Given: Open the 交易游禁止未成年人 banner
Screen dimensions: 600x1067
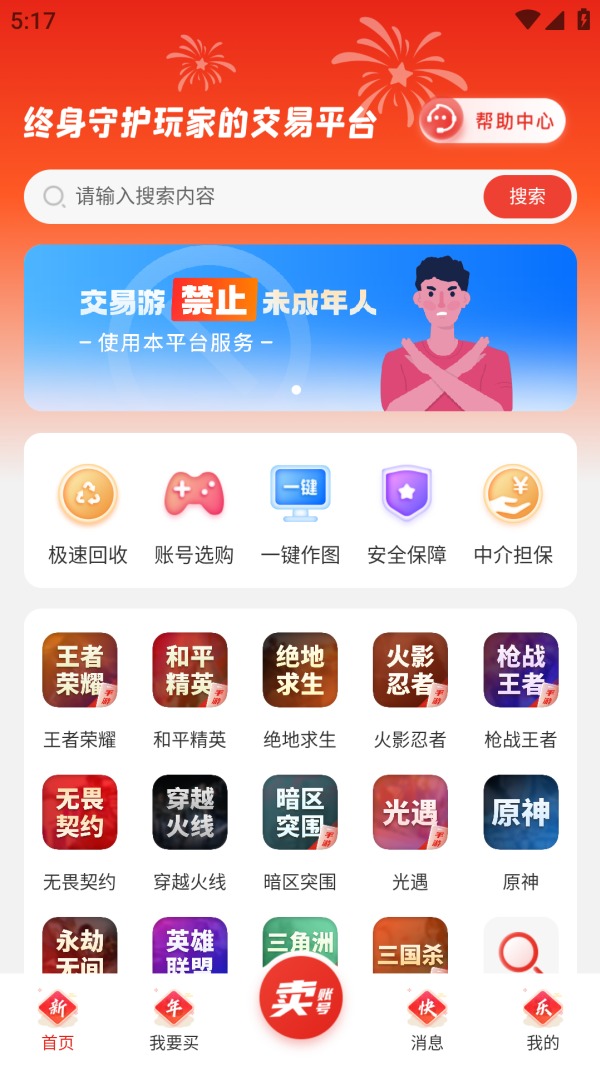Looking at the screenshot, I should (x=300, y=327).
